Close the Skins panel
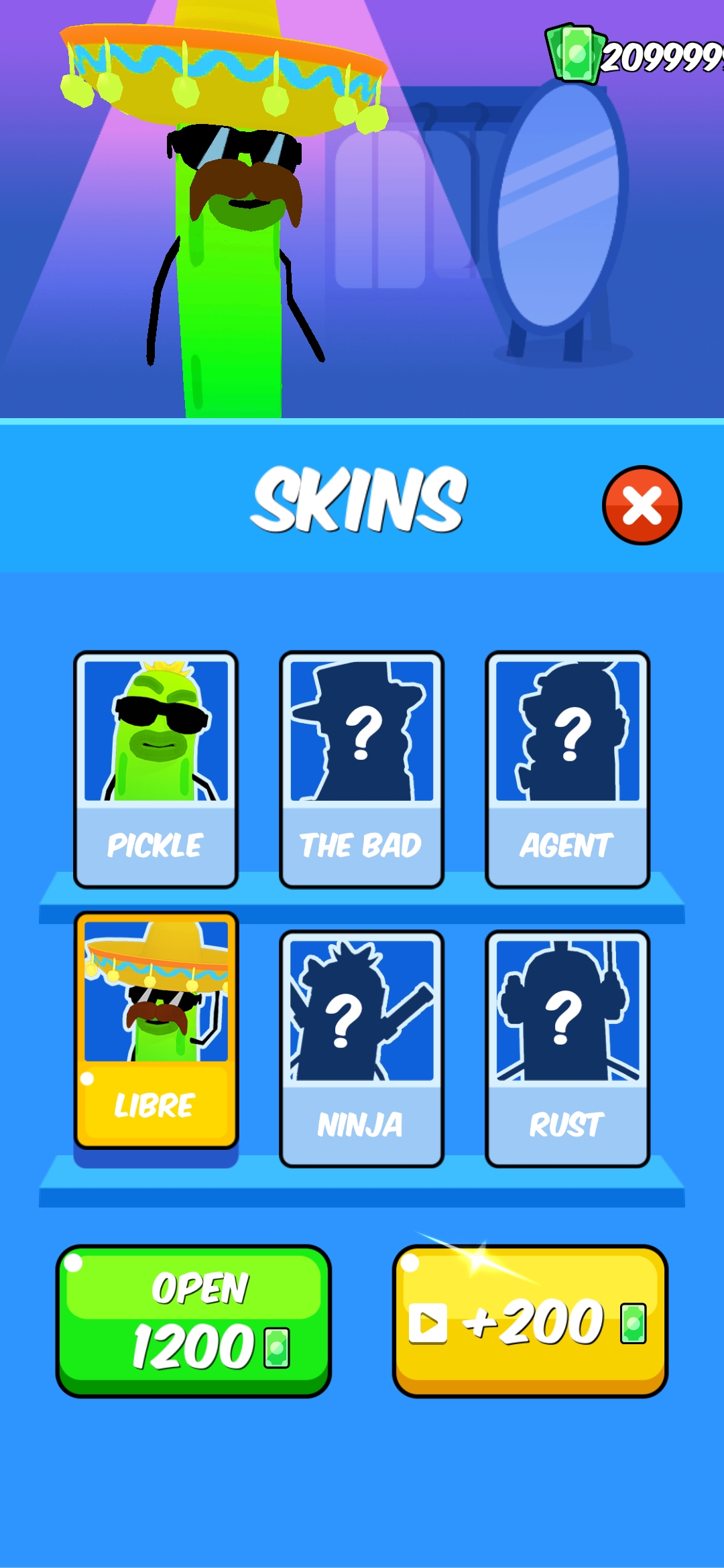This screenshot has height=1568, width=724. (x=642, y=505)
